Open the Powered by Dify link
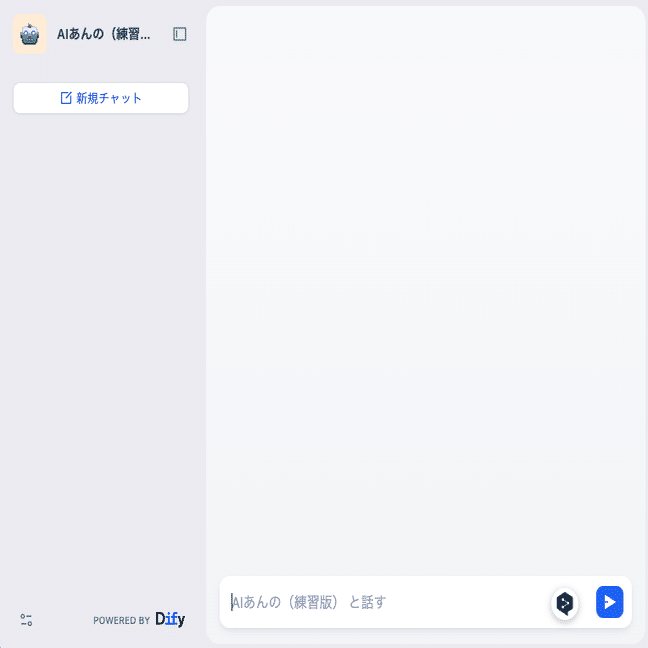 139,620
